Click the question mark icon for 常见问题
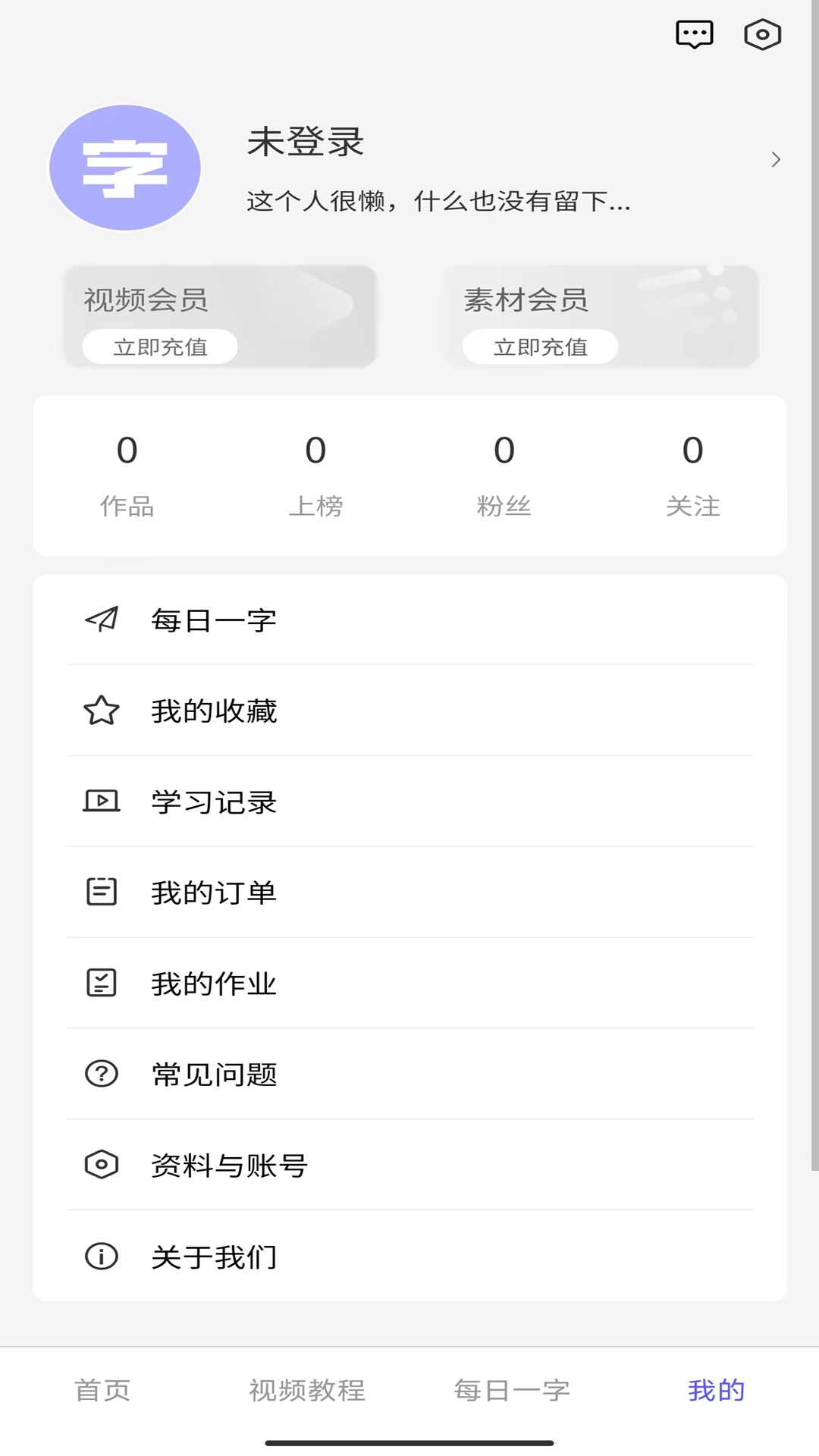This screenshot has width=819, height=1456. pyautogui.click(x=101, y=1074)
